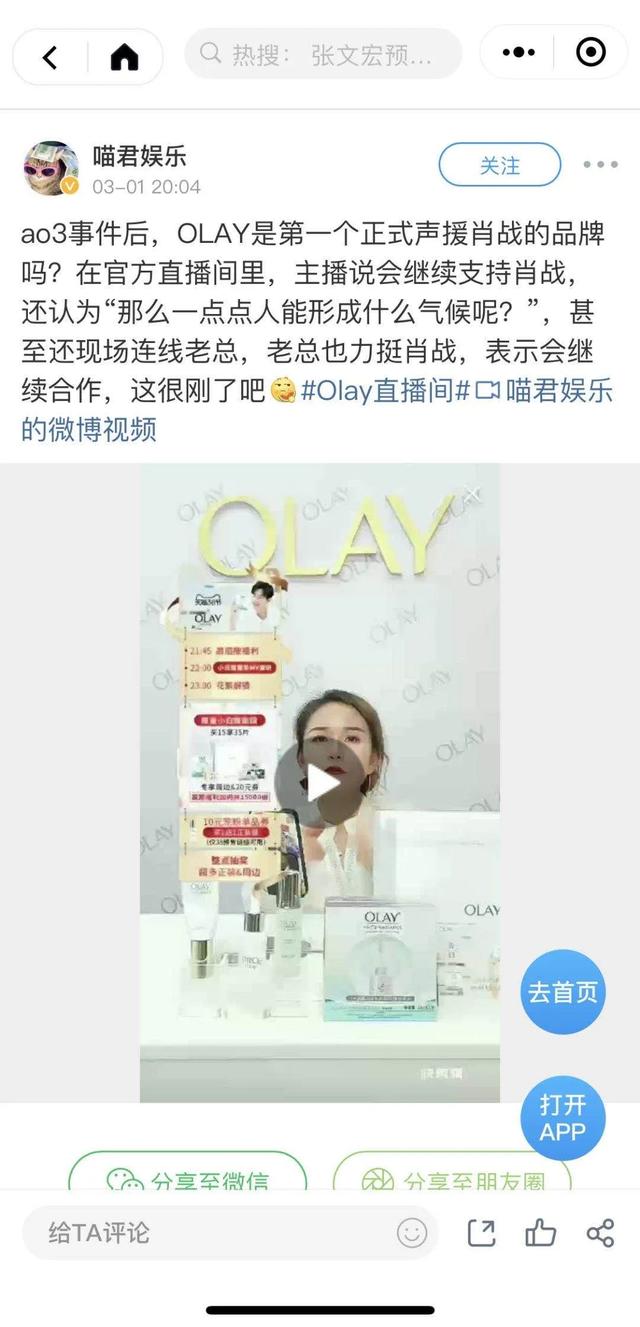Viewport: 640px width, 1327px height.
Task: Open the emoji picker in the comment bar
Action: 411,1233
